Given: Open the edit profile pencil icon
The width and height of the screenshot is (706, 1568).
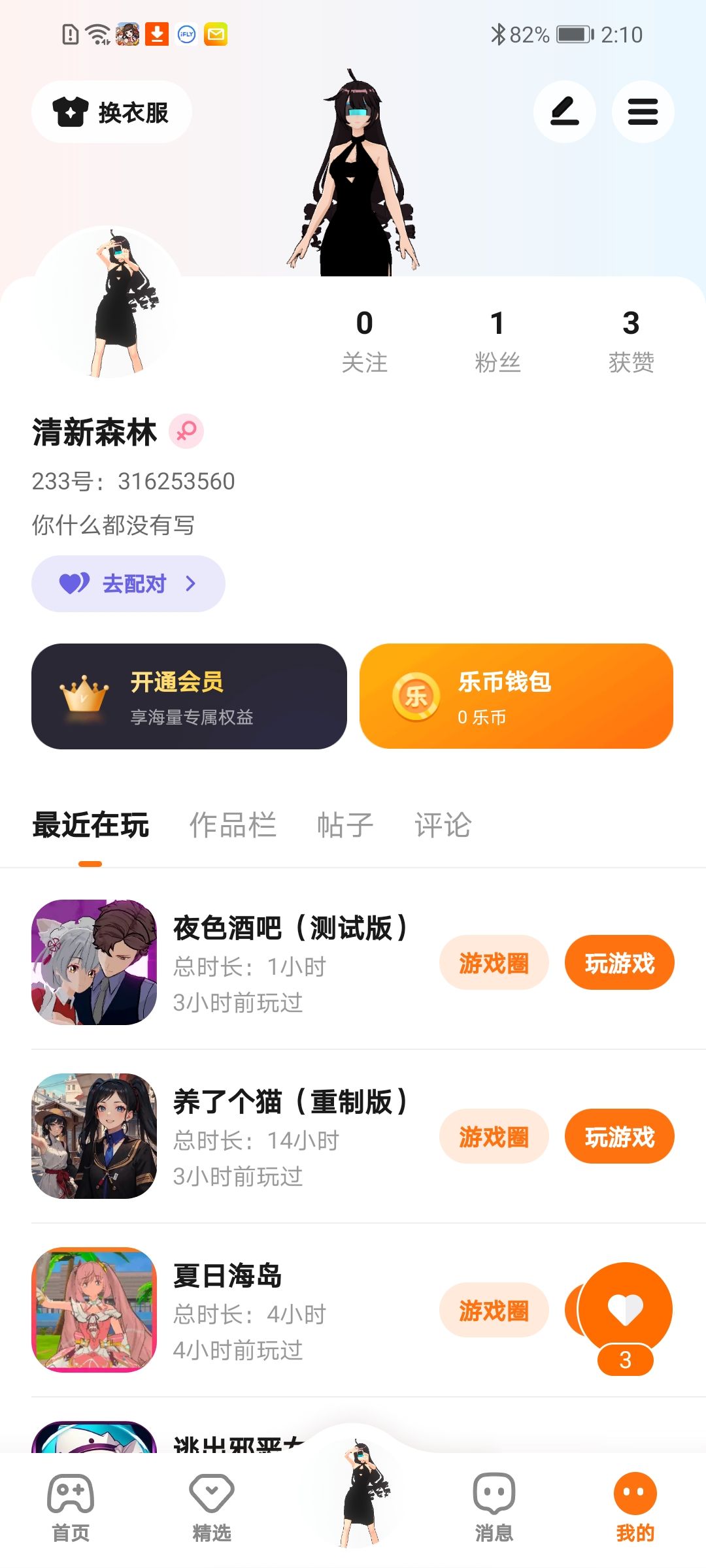Looking at the screenshot, I should click(565, 112).
